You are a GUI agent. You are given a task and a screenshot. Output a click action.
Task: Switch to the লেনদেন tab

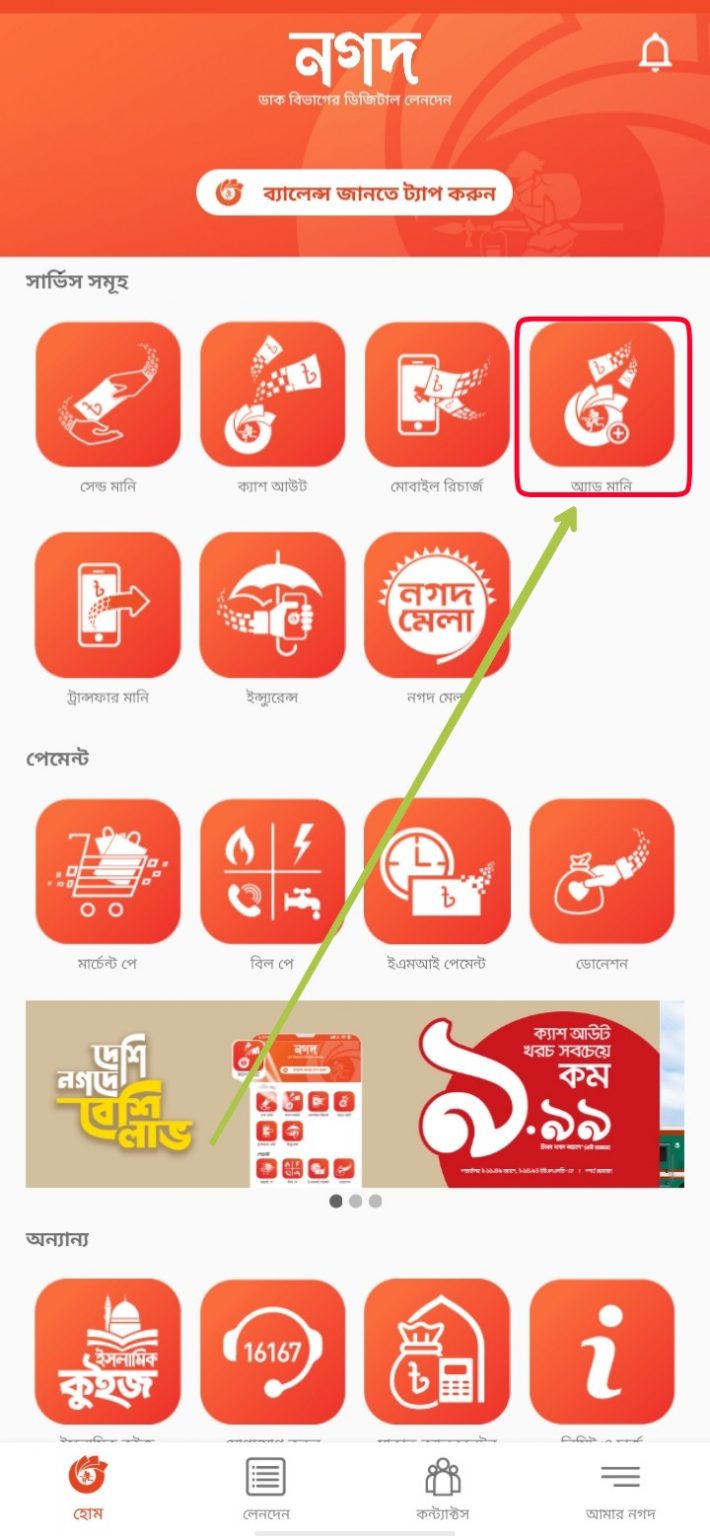click(x=265, y=1488)
